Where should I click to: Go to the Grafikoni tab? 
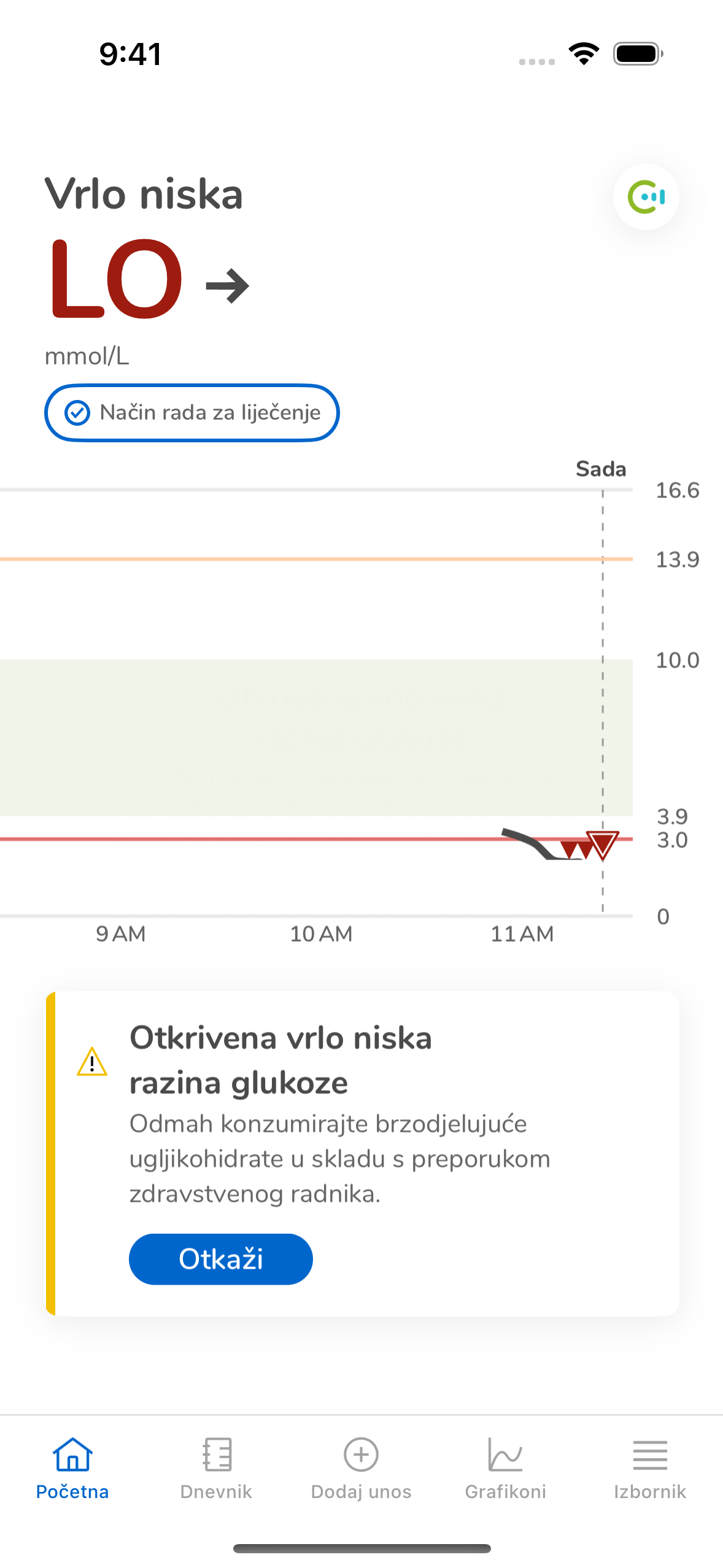[505, 1468]
